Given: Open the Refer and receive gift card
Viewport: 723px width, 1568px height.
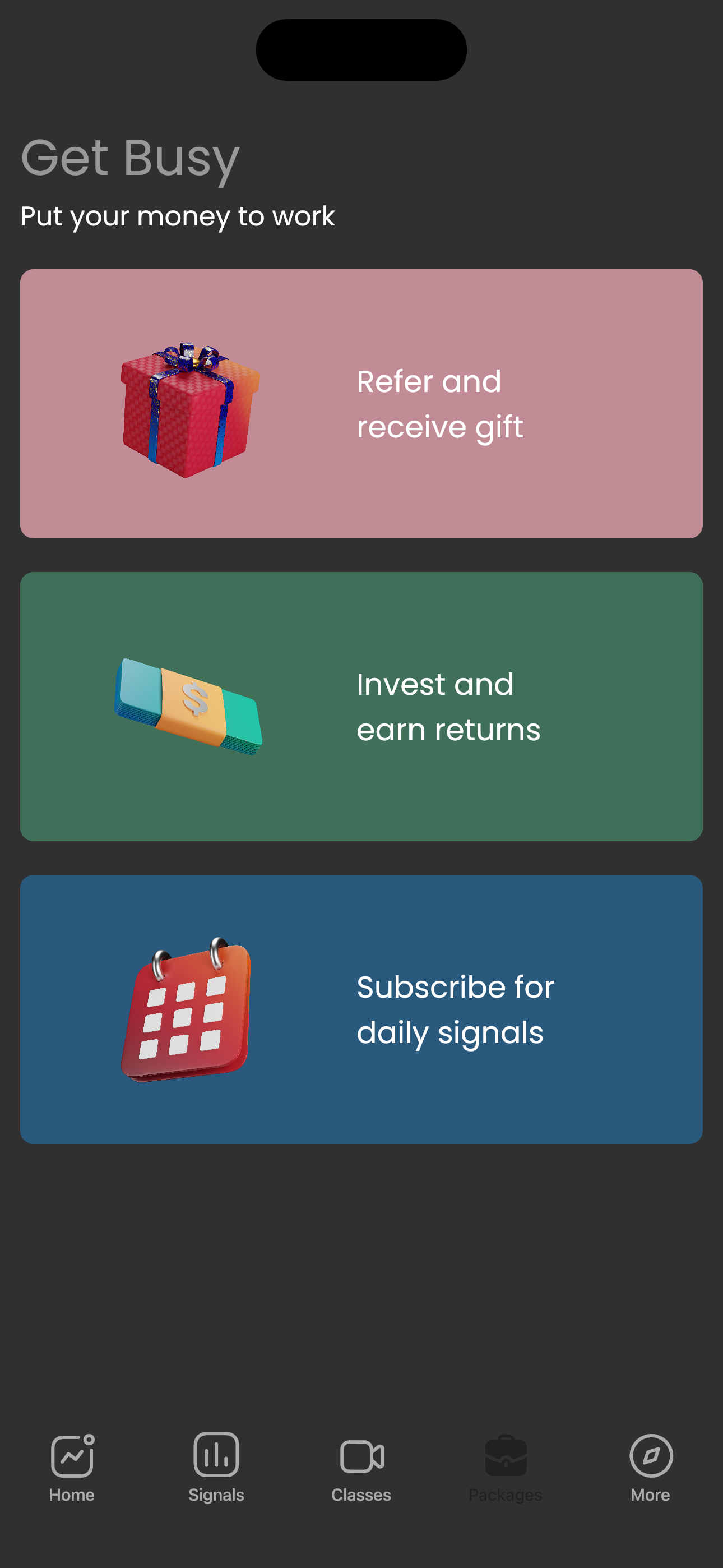Looking at the screenshot, I should [361, 404].
